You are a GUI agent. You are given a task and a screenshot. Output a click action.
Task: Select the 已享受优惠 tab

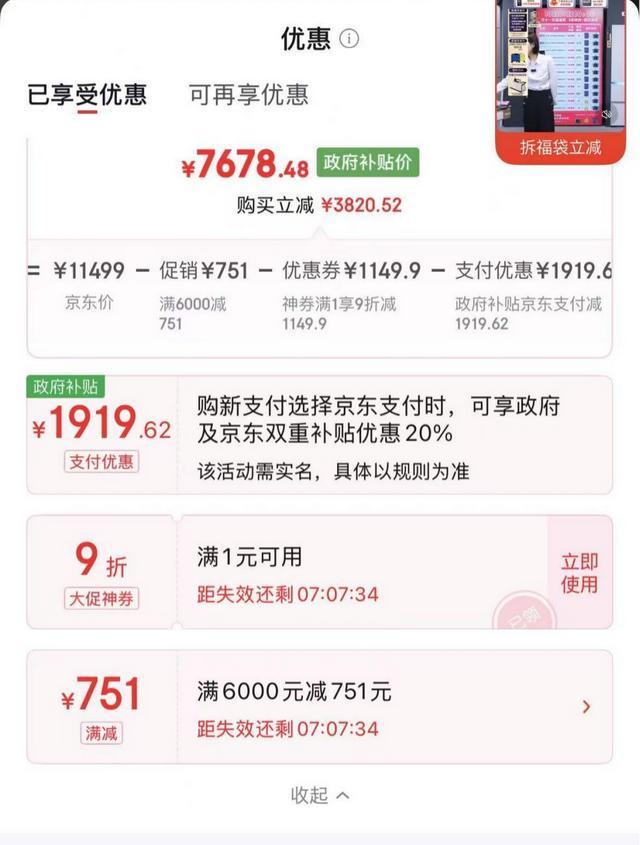click(87, 95)
